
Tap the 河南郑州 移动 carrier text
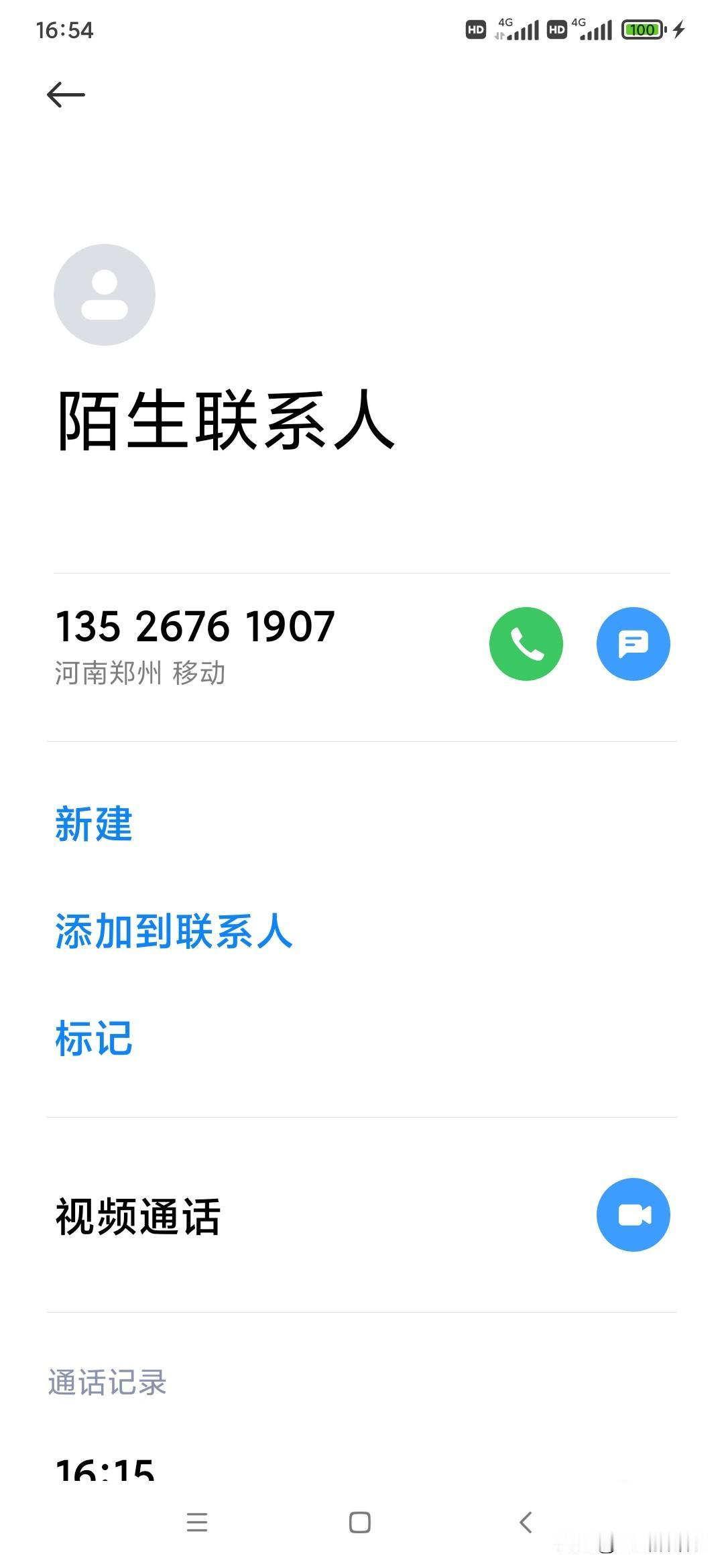[139, 675]
